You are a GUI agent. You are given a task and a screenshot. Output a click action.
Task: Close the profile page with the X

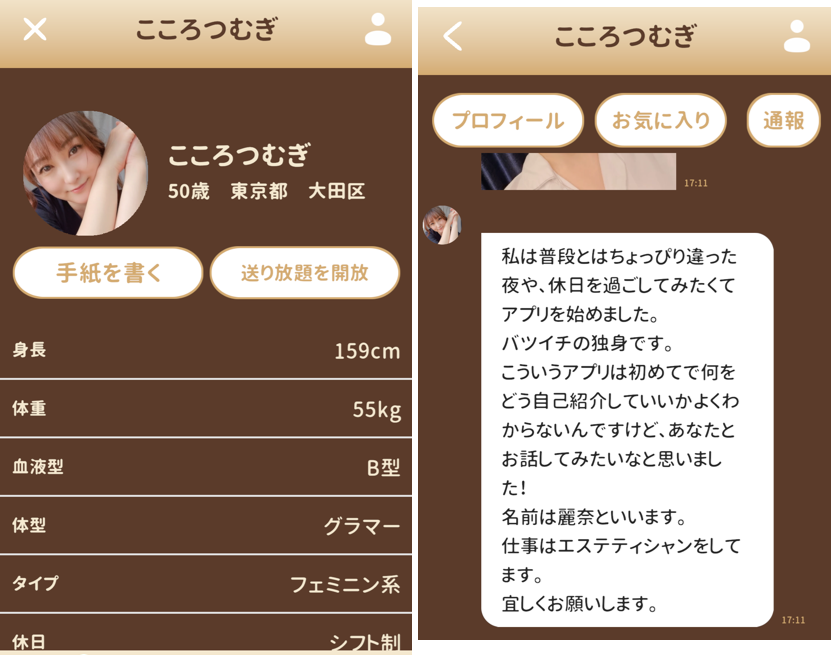35,30
